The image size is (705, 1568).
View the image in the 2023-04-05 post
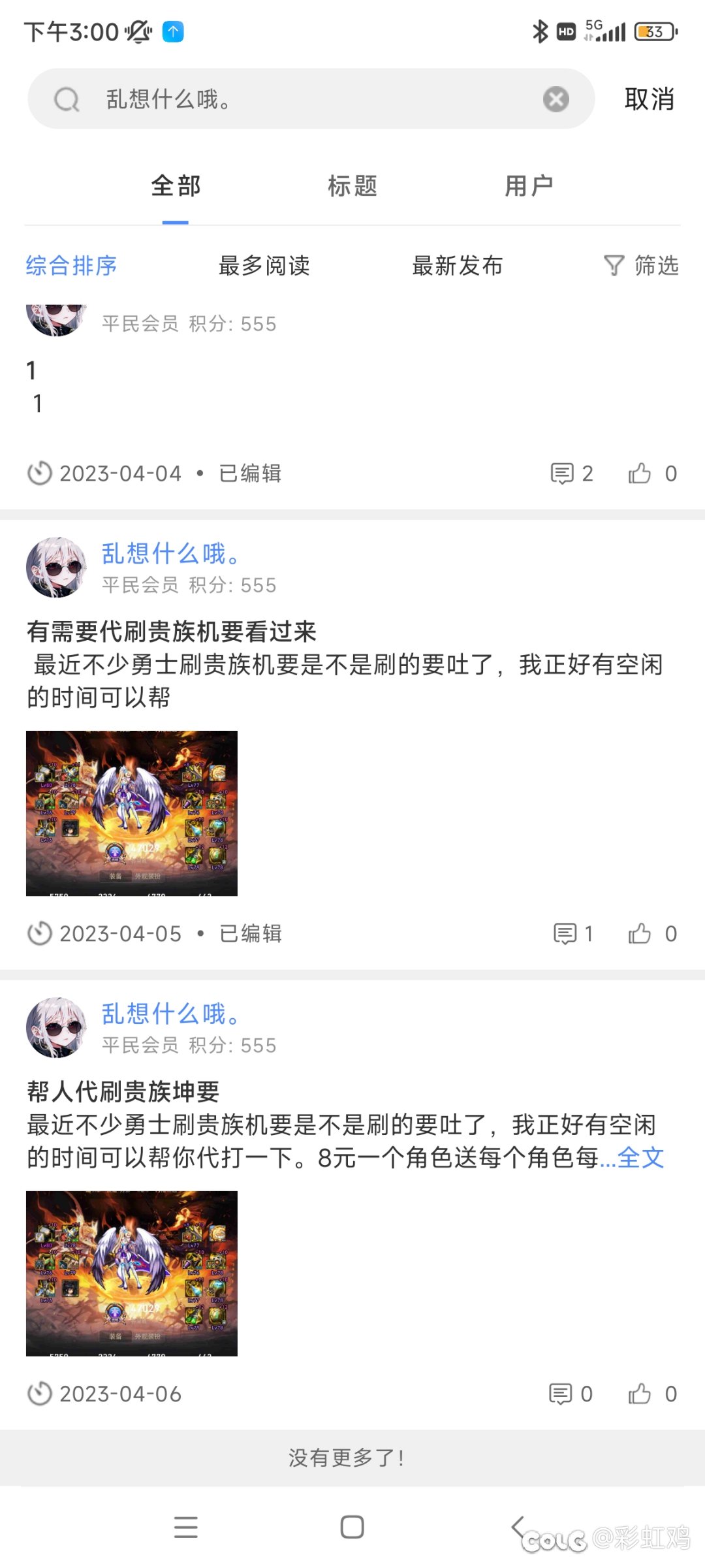coord(132,813)
